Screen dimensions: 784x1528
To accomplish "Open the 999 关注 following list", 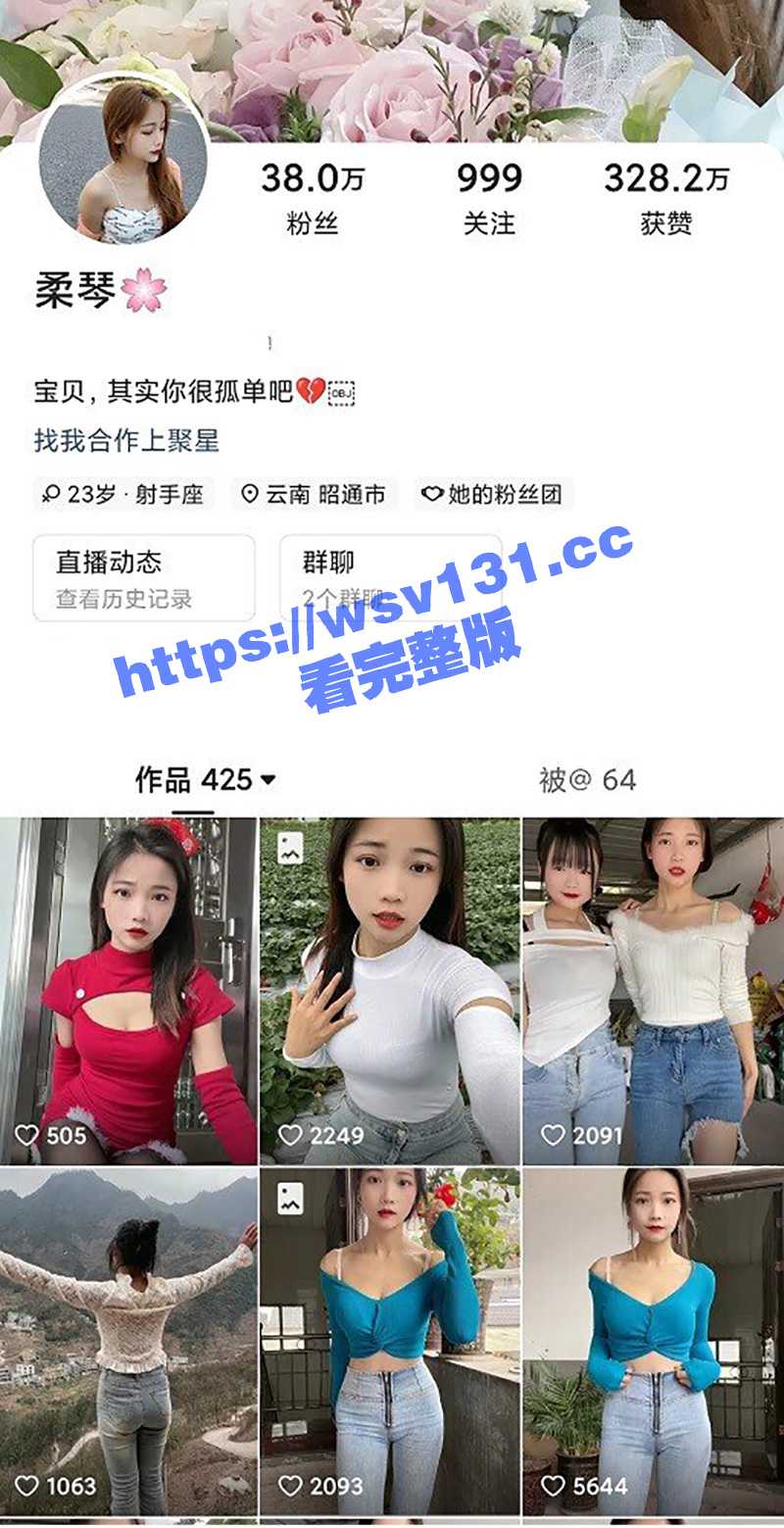I will 489,198.
